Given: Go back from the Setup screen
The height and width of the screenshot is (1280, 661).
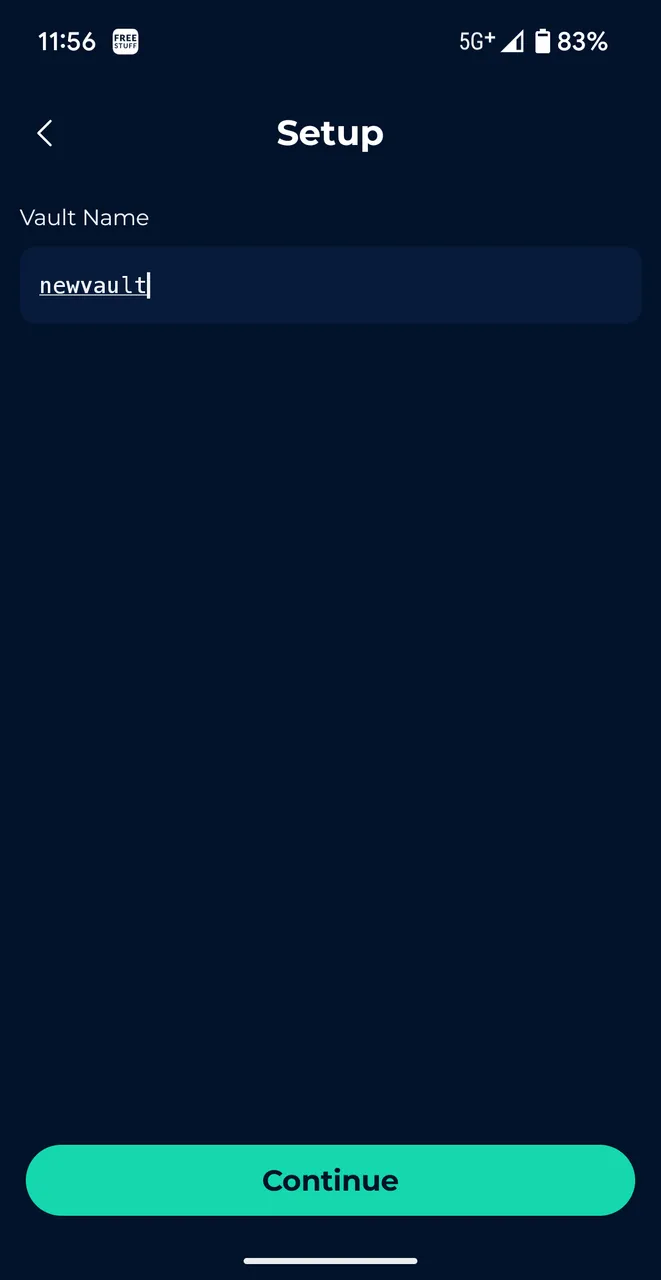Looking at the screenshot, I should (44, 133).
